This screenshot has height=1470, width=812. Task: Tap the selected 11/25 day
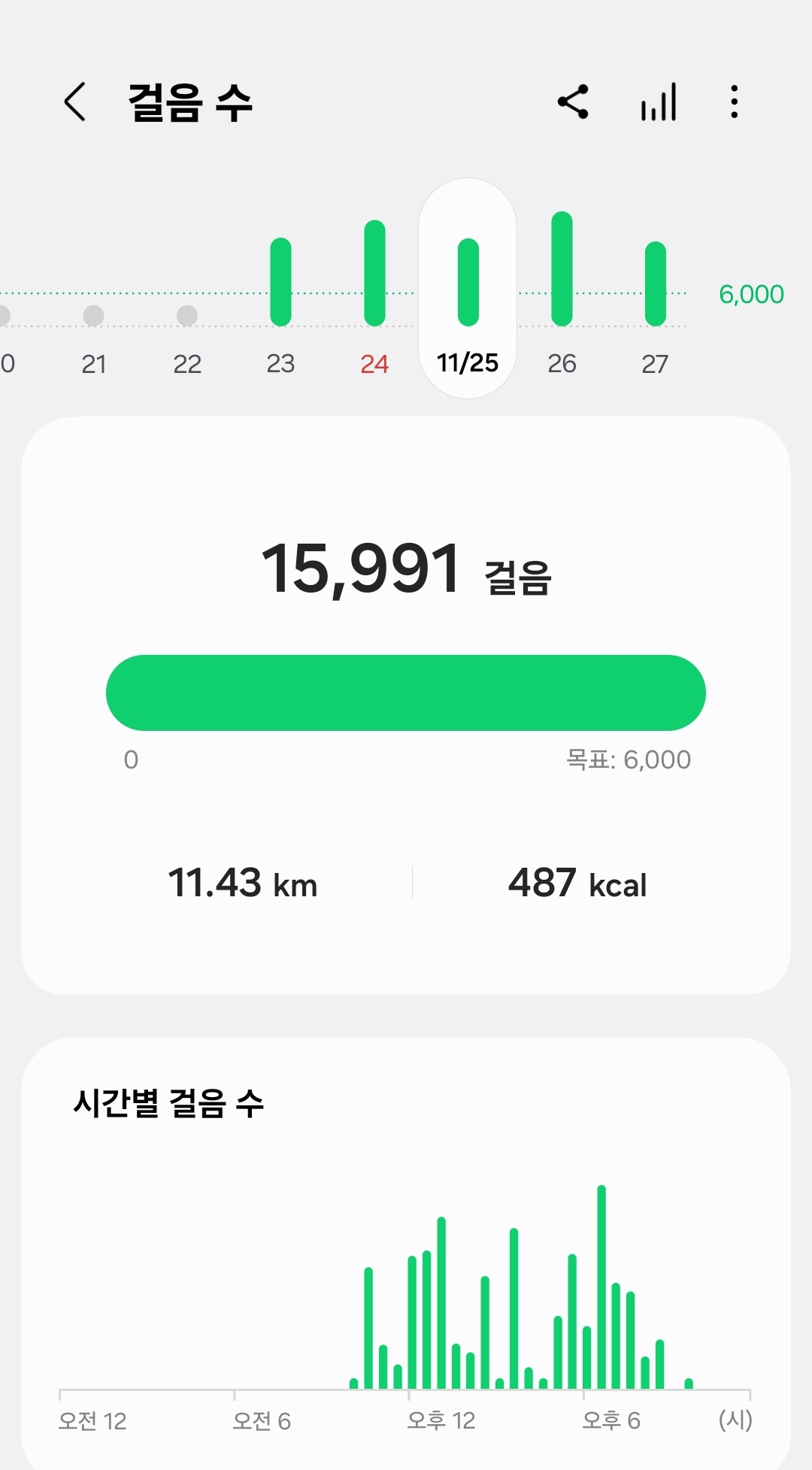(x=468, y=289)
